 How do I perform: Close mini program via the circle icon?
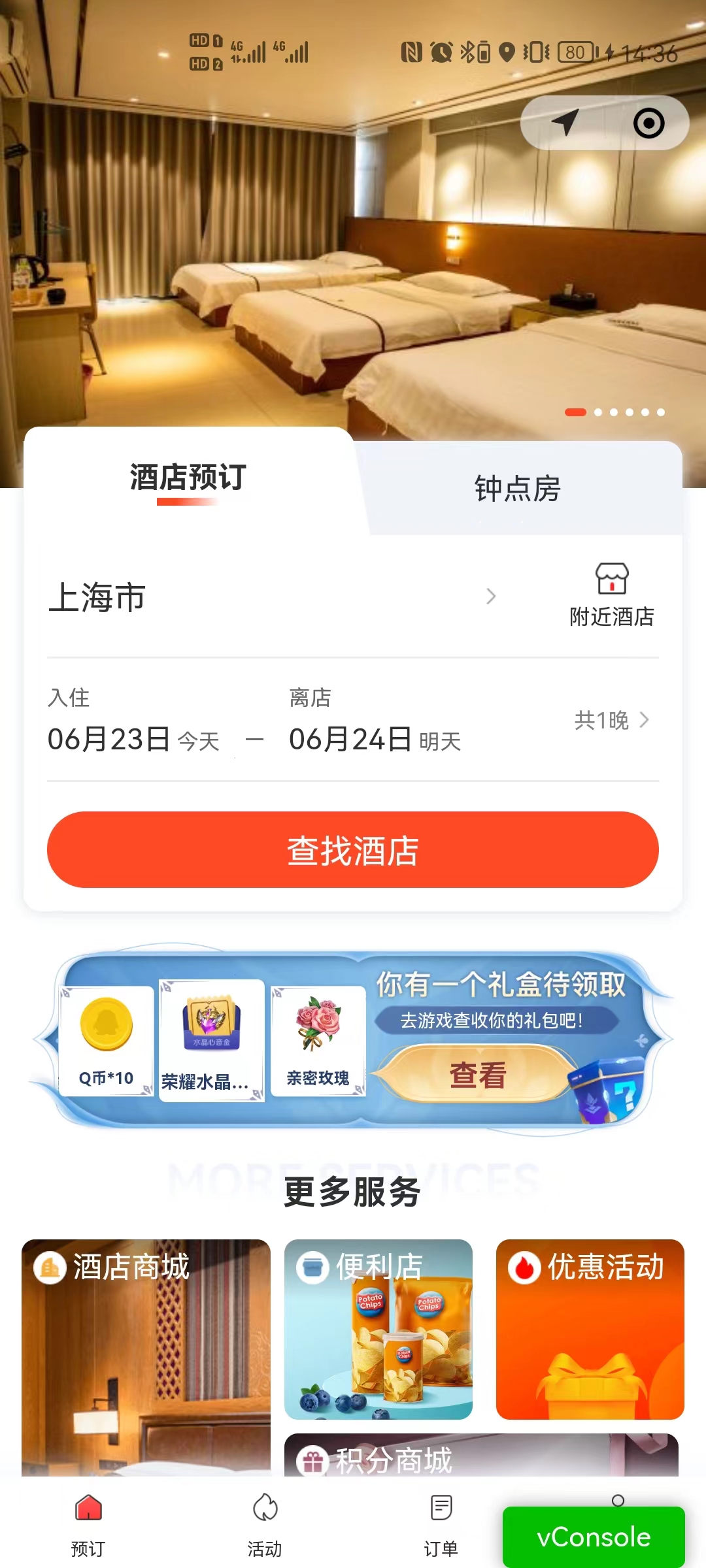click(x=648, y=123)
